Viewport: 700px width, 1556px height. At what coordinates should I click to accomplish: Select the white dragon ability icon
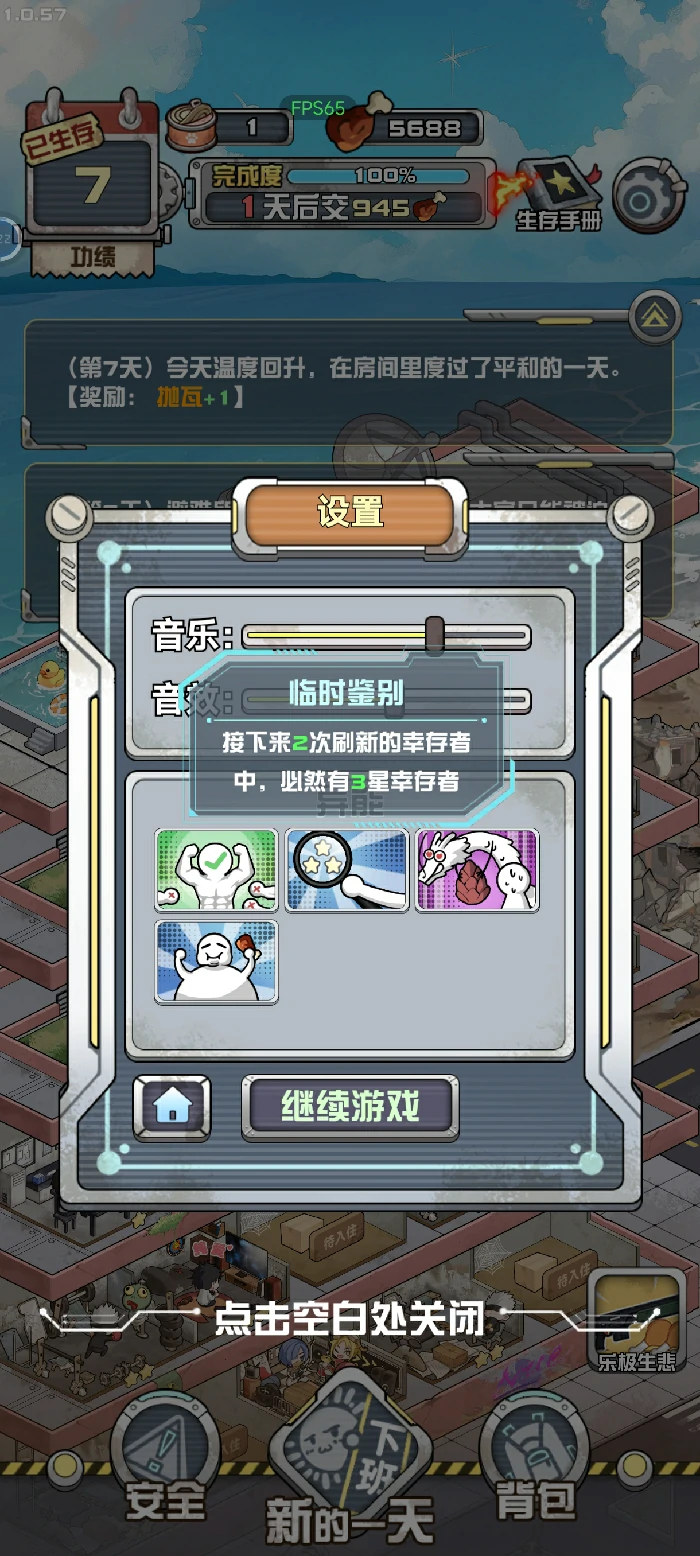coord(477,870)
